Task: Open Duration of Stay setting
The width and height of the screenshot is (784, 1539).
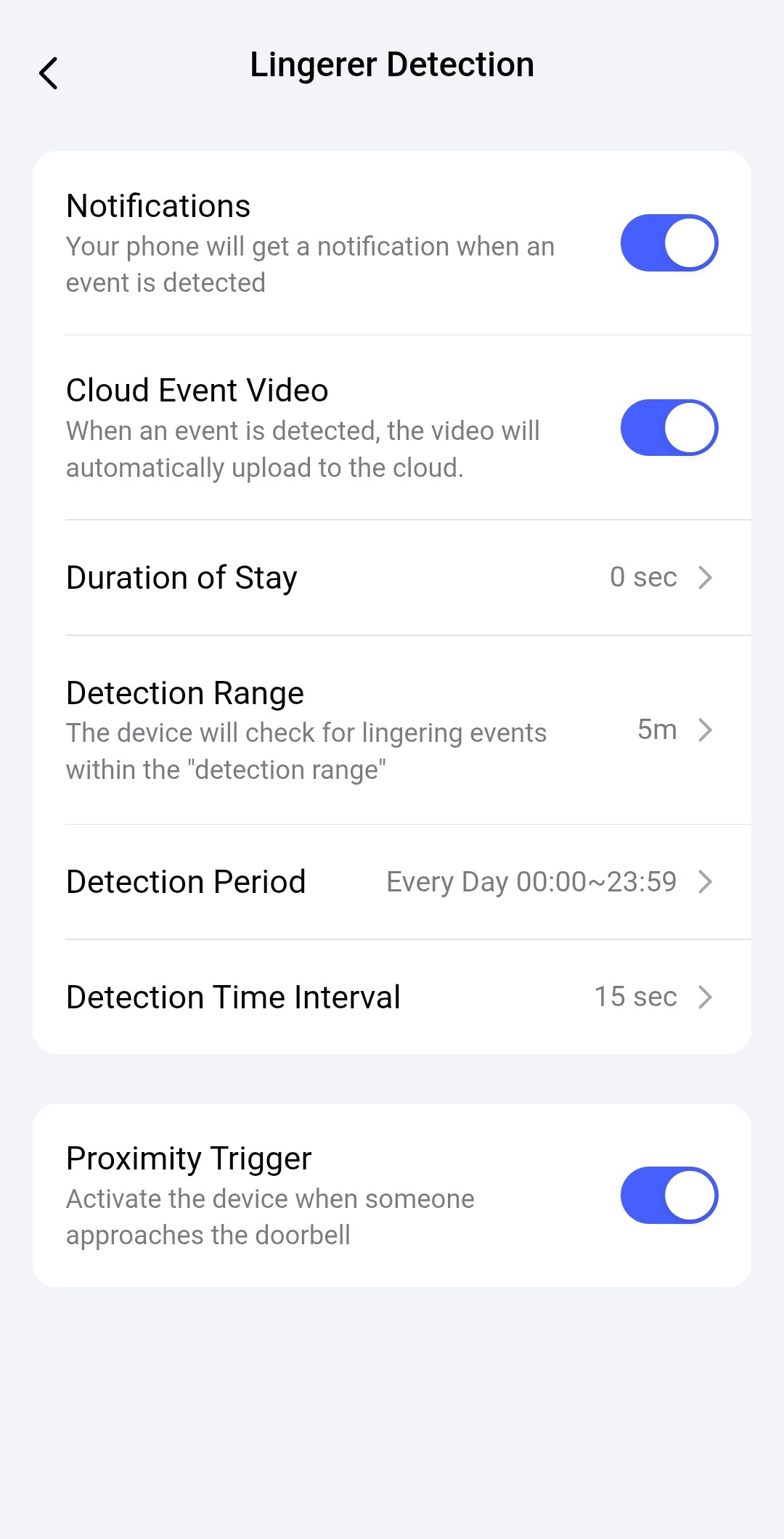Action: [392, 578]
